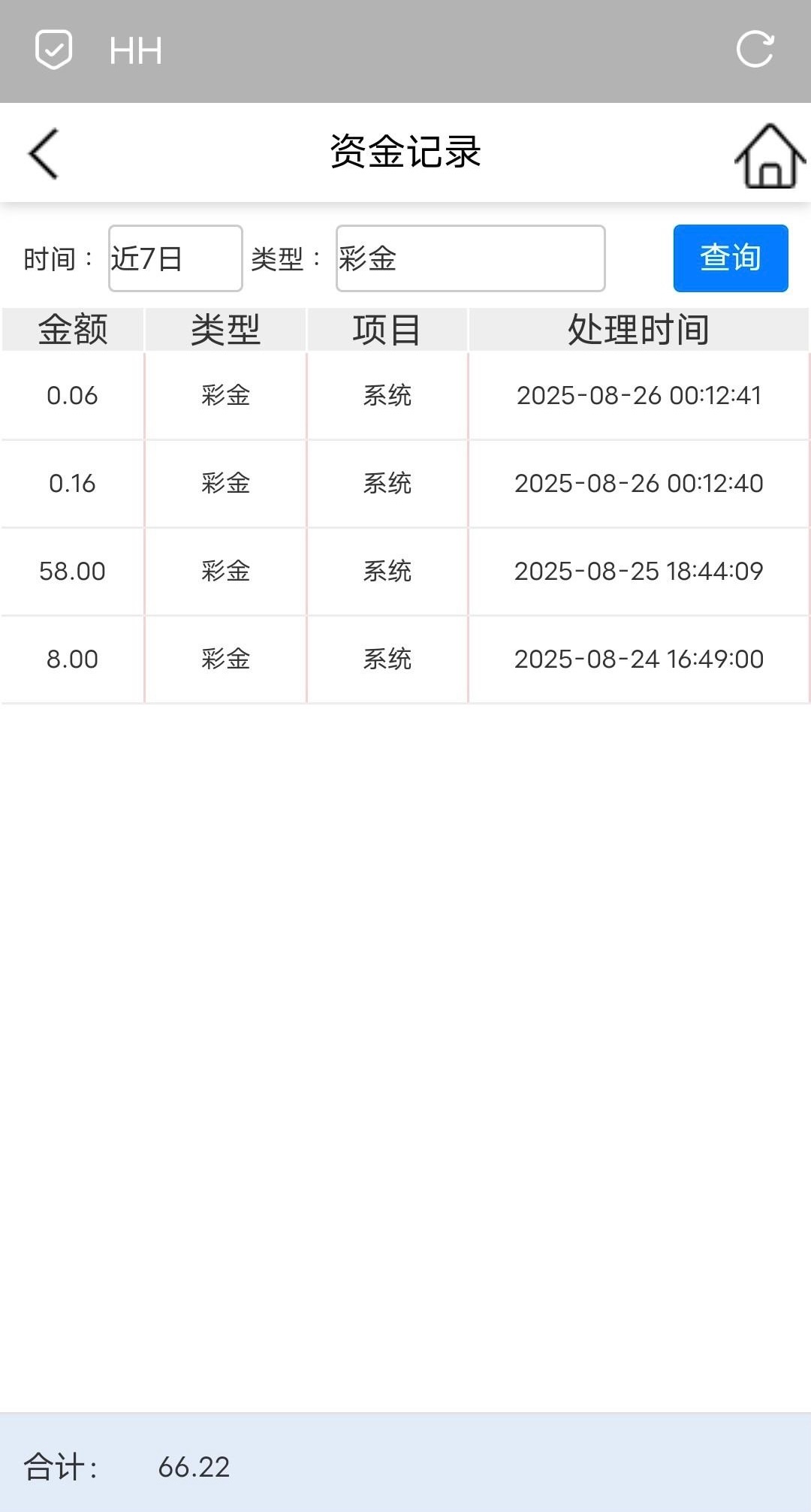Open the 类型 dropdown showing 彩金

click(x=470, y=258)
